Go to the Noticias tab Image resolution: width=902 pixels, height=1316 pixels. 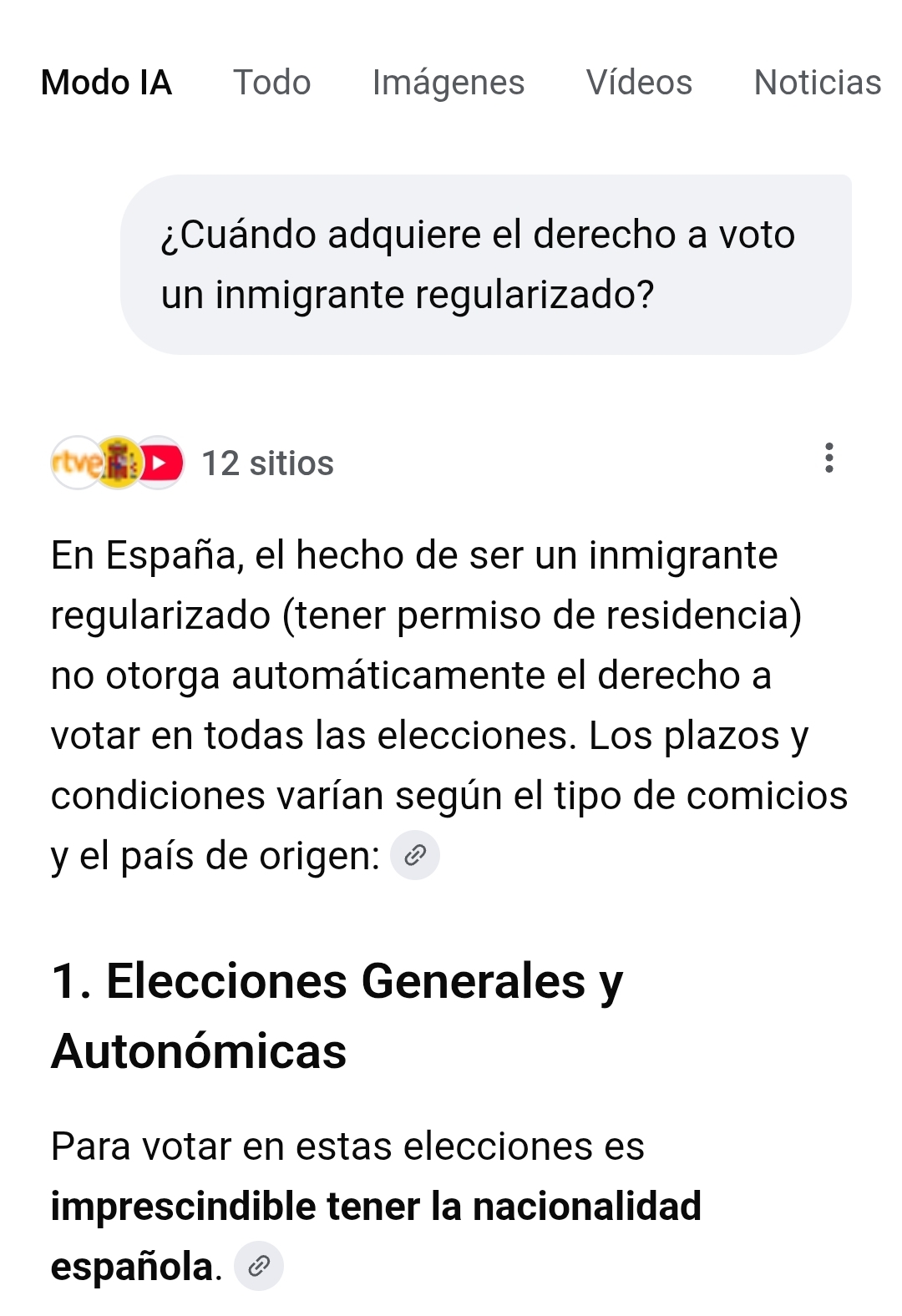pos(817,83)
